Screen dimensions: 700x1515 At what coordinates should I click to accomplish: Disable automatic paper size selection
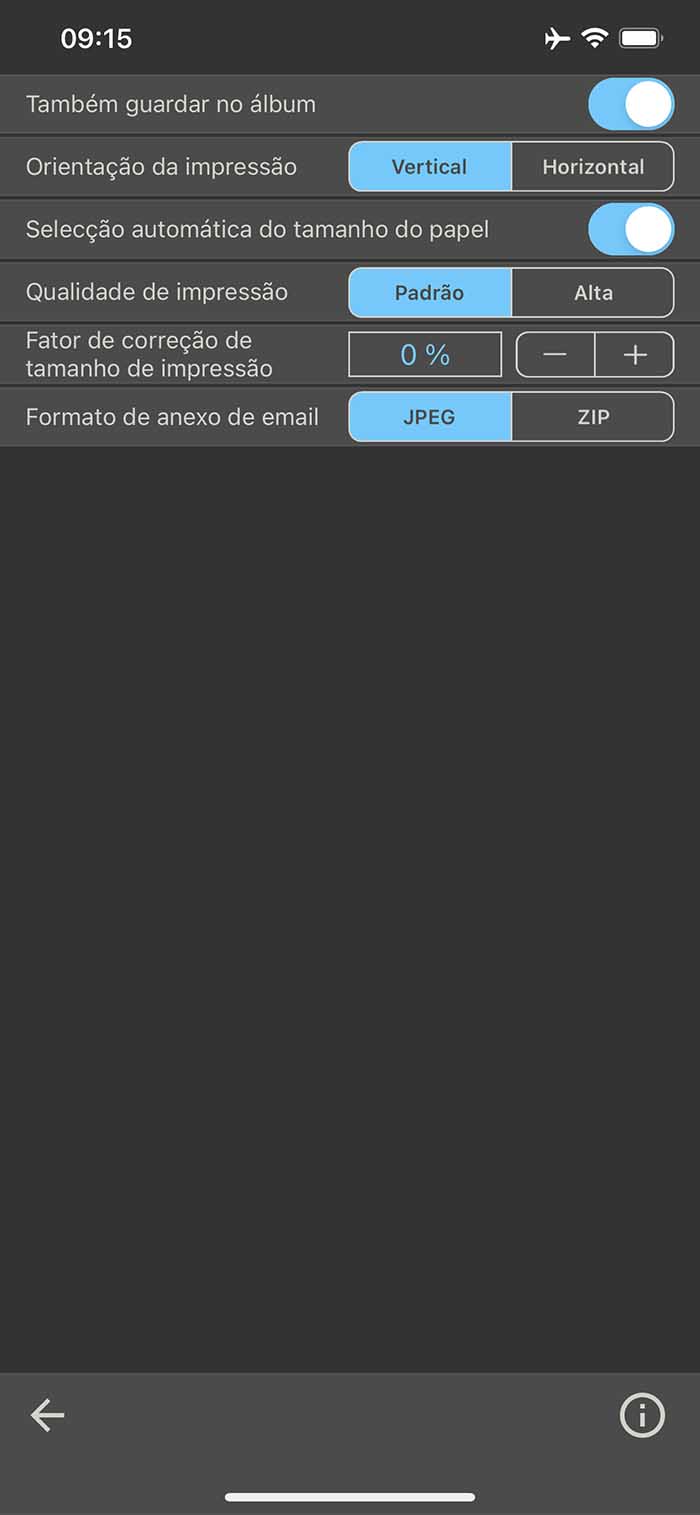pos(631,229)
